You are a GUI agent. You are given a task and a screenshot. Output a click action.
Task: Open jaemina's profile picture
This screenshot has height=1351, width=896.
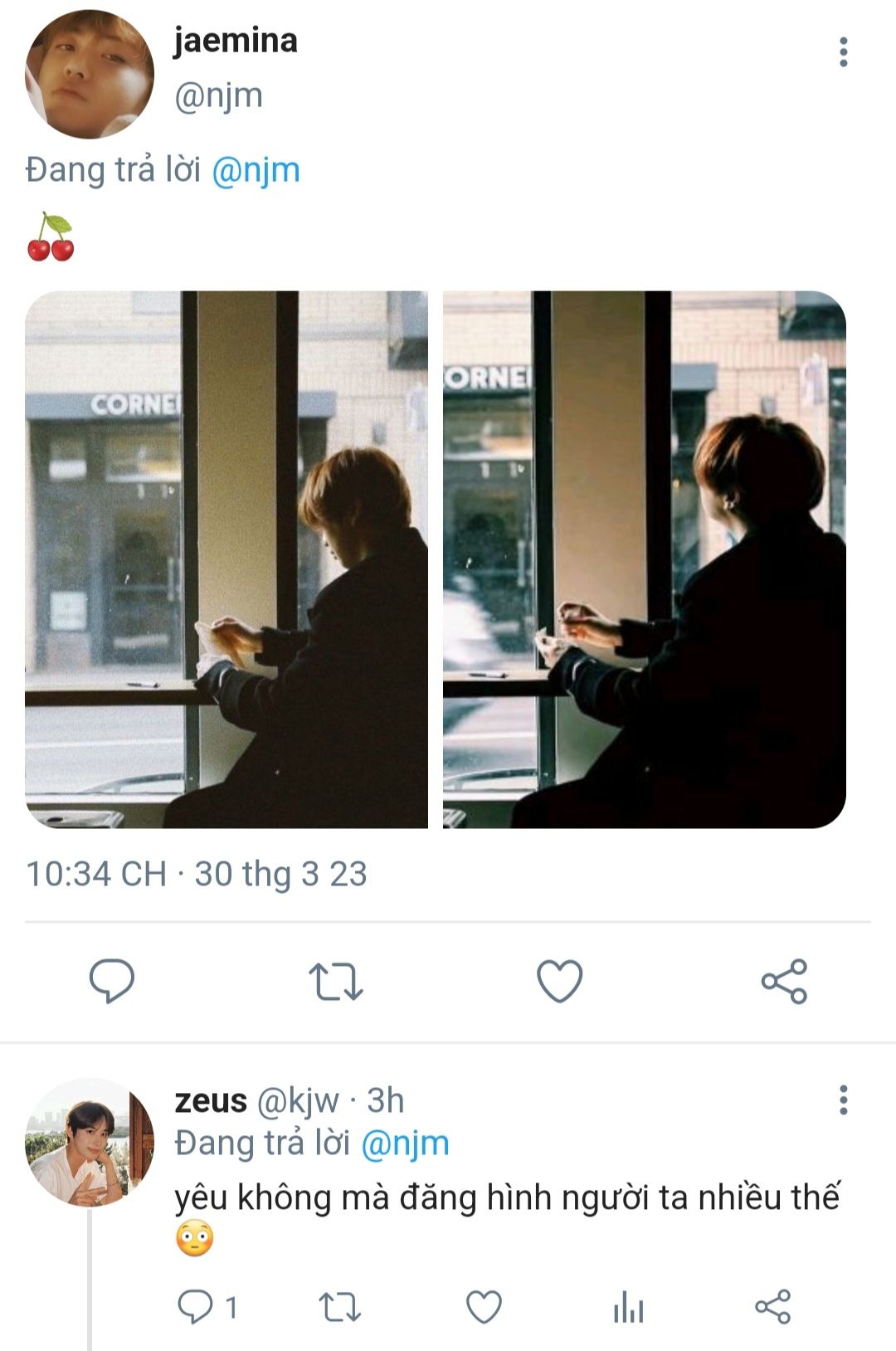[x=90, y=74]
